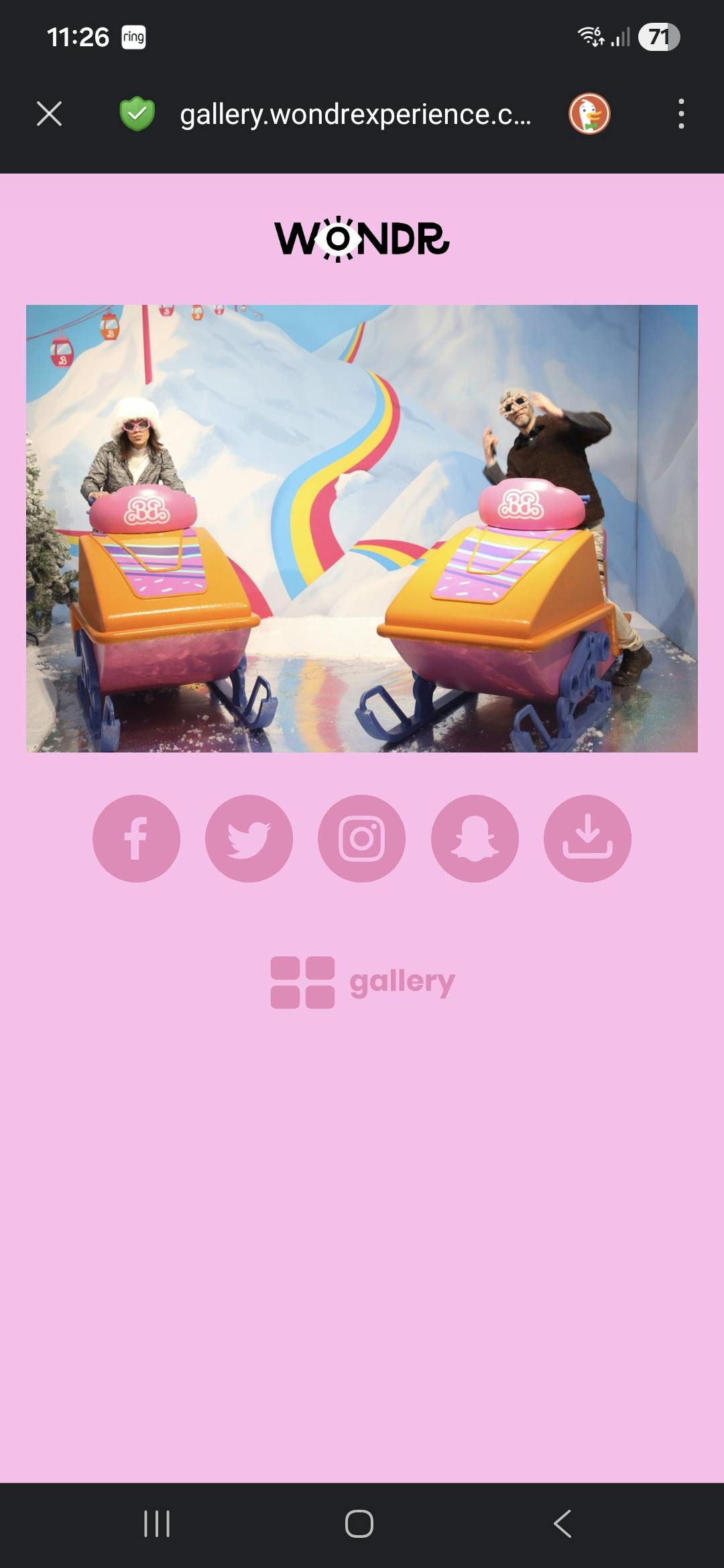Open the browser overflow menu
724x1568 pixels.
point(681,114)
